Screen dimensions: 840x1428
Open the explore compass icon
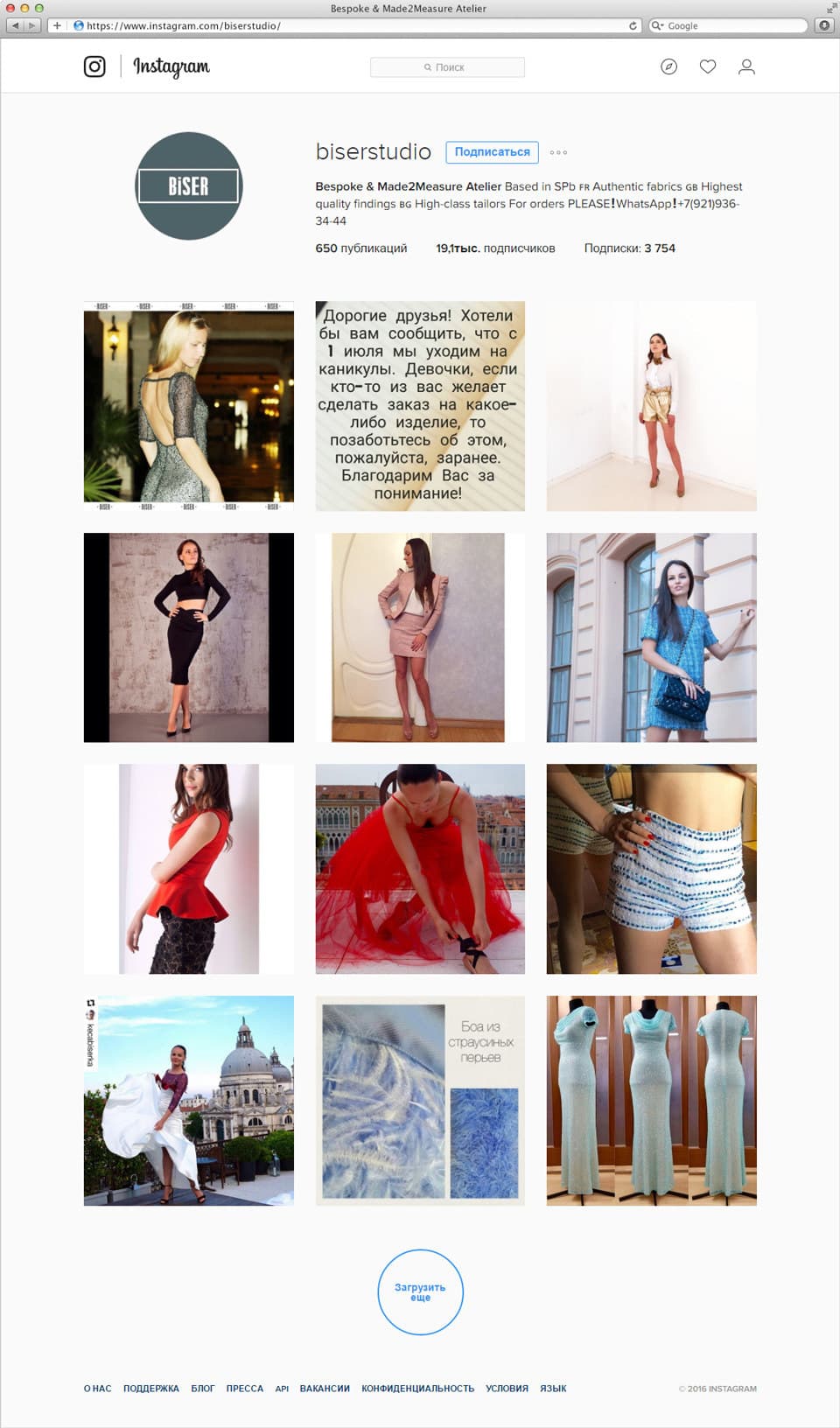point(668,66)
